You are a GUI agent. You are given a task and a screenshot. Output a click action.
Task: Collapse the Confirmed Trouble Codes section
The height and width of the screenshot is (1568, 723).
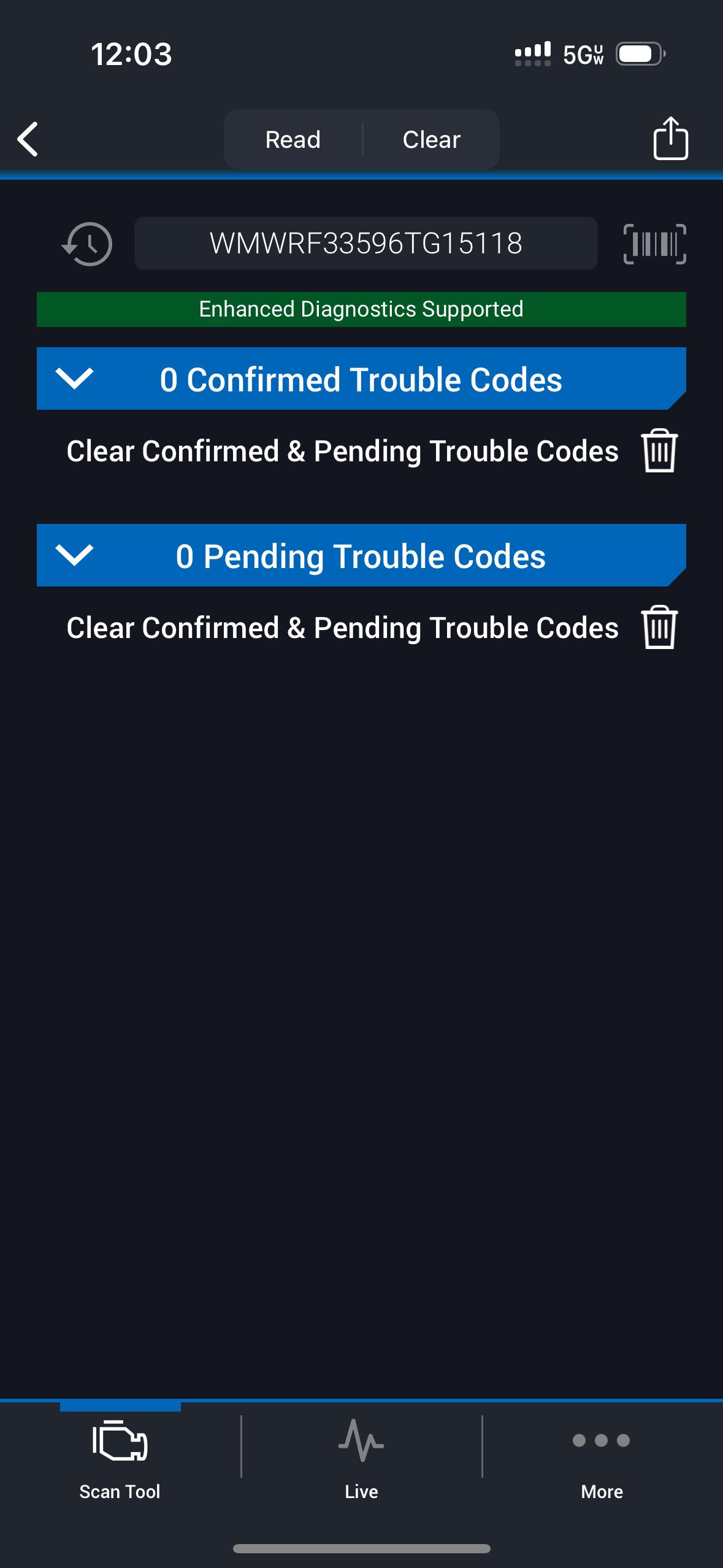[x=74, y=379]
